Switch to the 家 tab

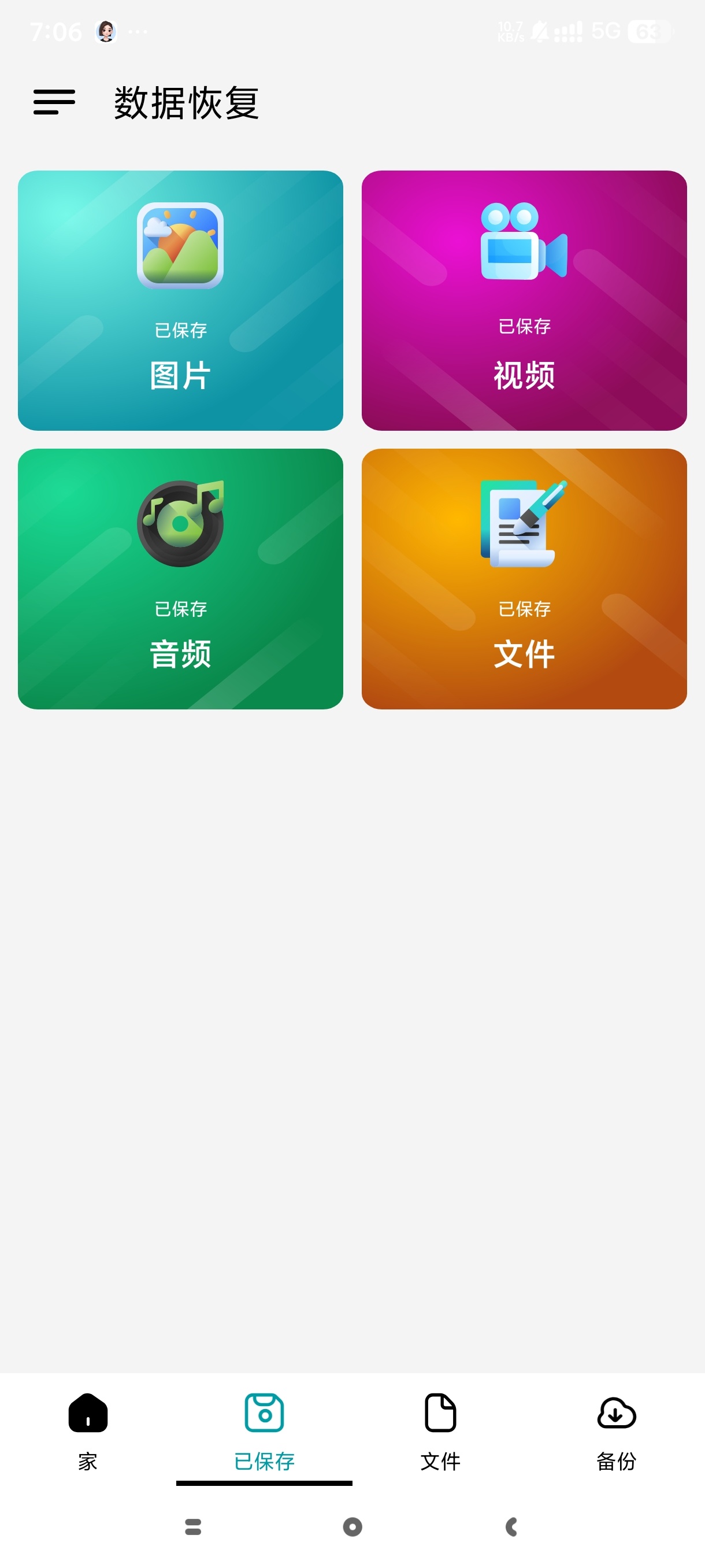point(88,1430)
